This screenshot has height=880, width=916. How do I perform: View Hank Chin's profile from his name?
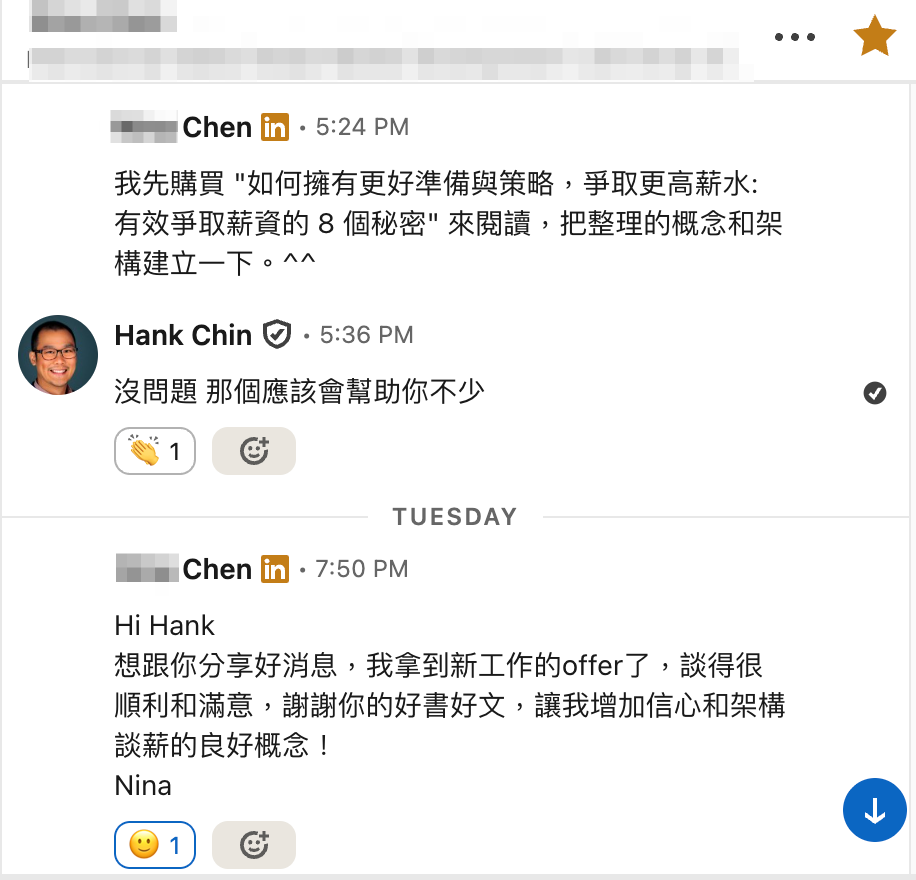click(x=183, y=335)
